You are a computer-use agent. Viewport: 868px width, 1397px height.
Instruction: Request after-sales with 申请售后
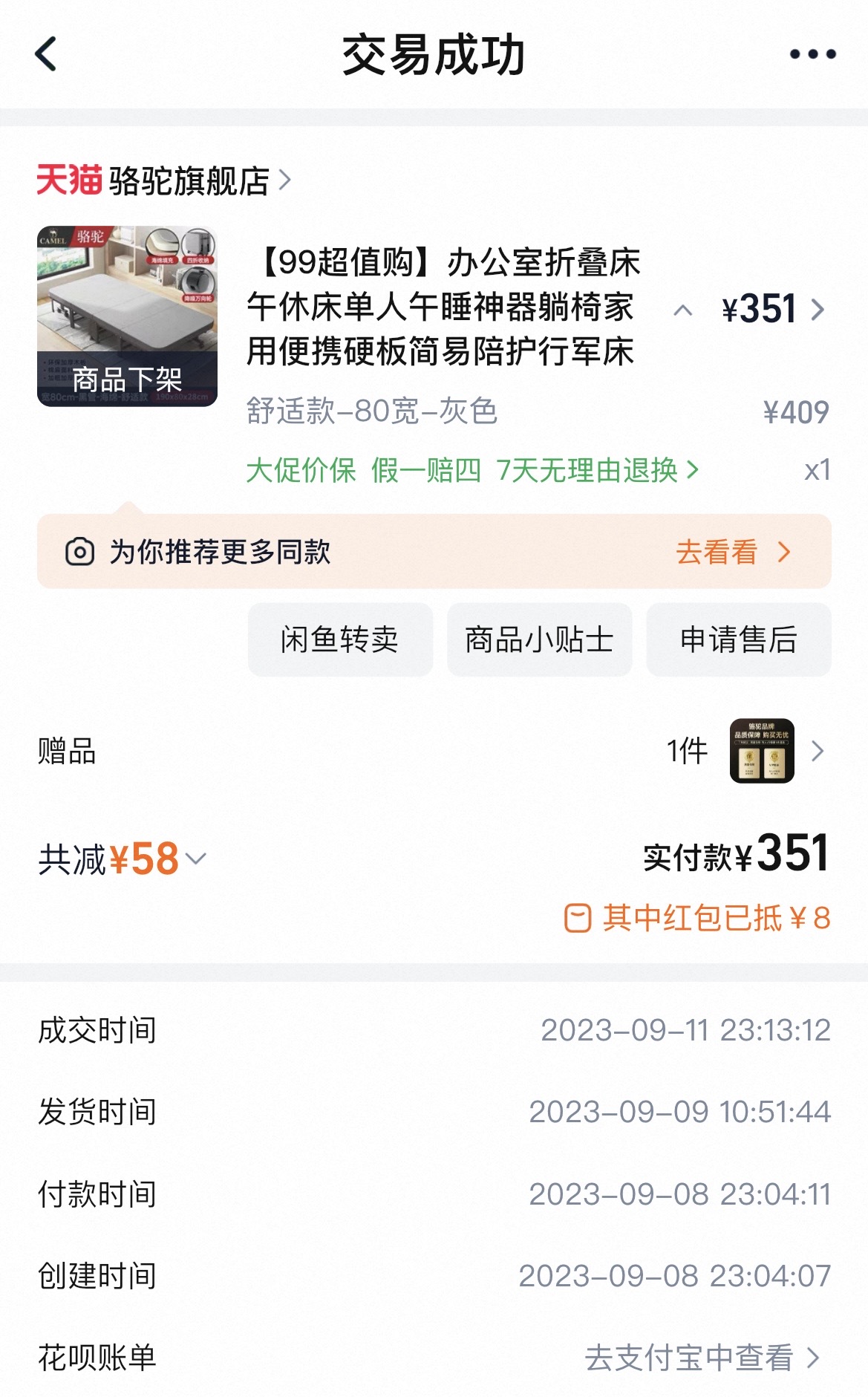pyautogui.click(x=738, y=639)
